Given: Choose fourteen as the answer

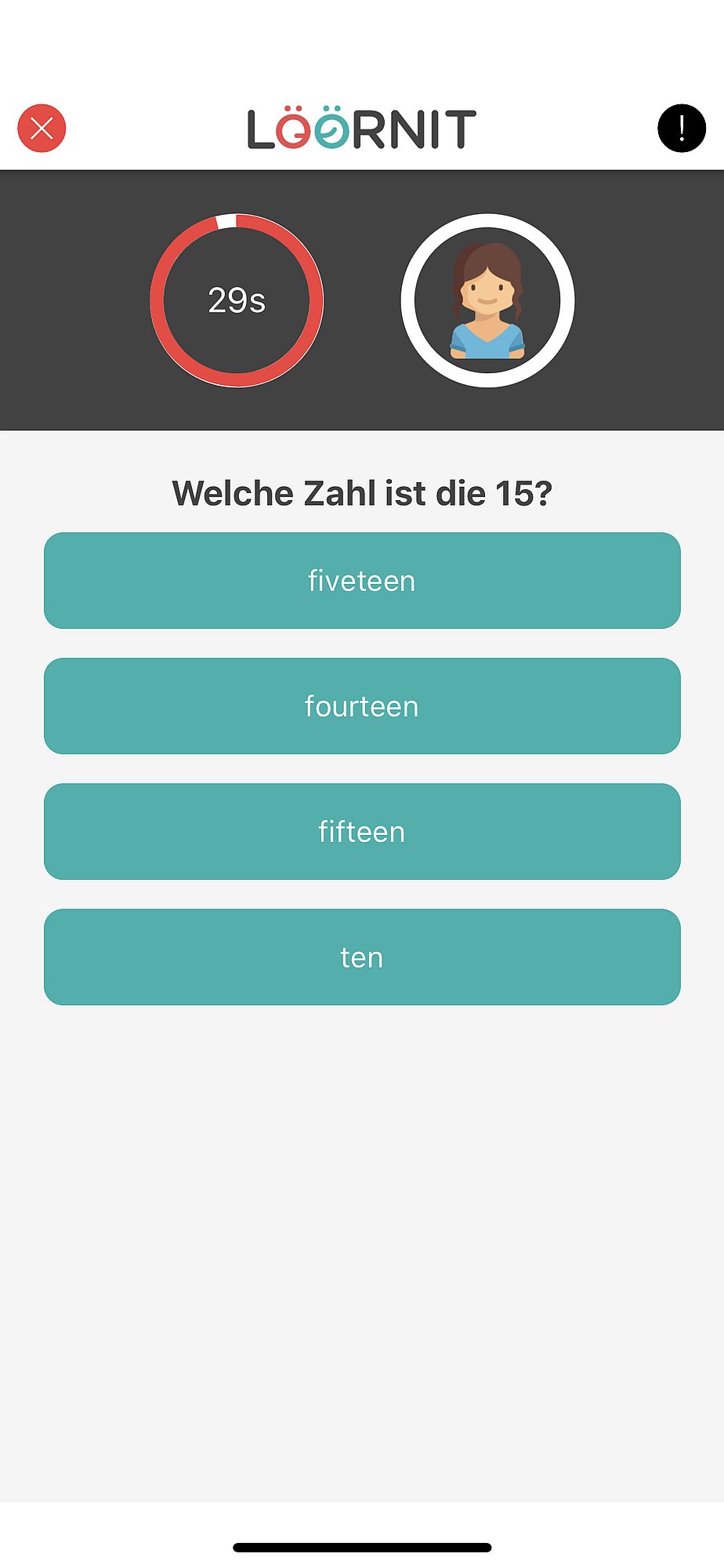Looking at the screenshot, I should tap(362, 706).
